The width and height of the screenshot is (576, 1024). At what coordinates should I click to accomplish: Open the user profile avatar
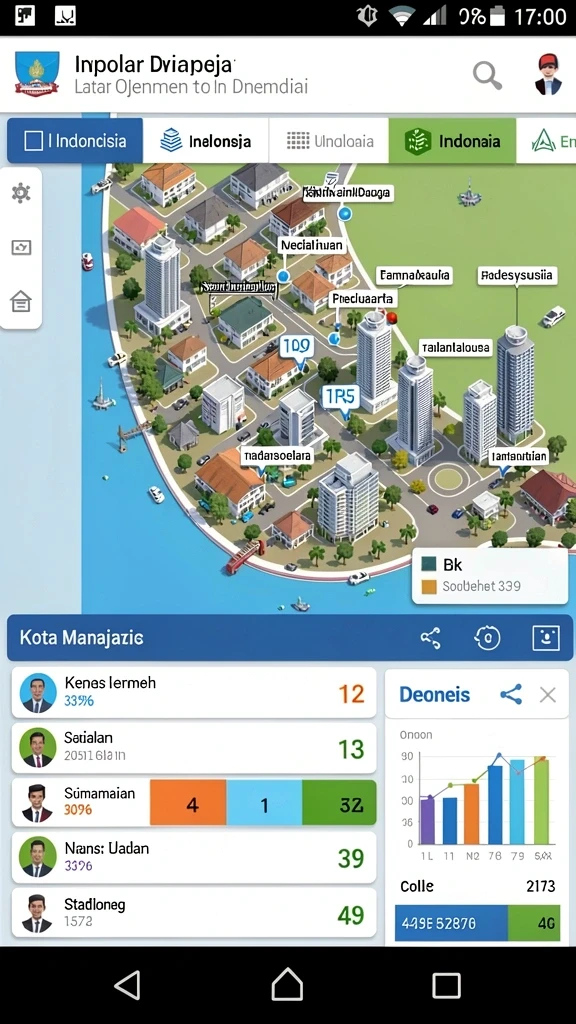547,75
